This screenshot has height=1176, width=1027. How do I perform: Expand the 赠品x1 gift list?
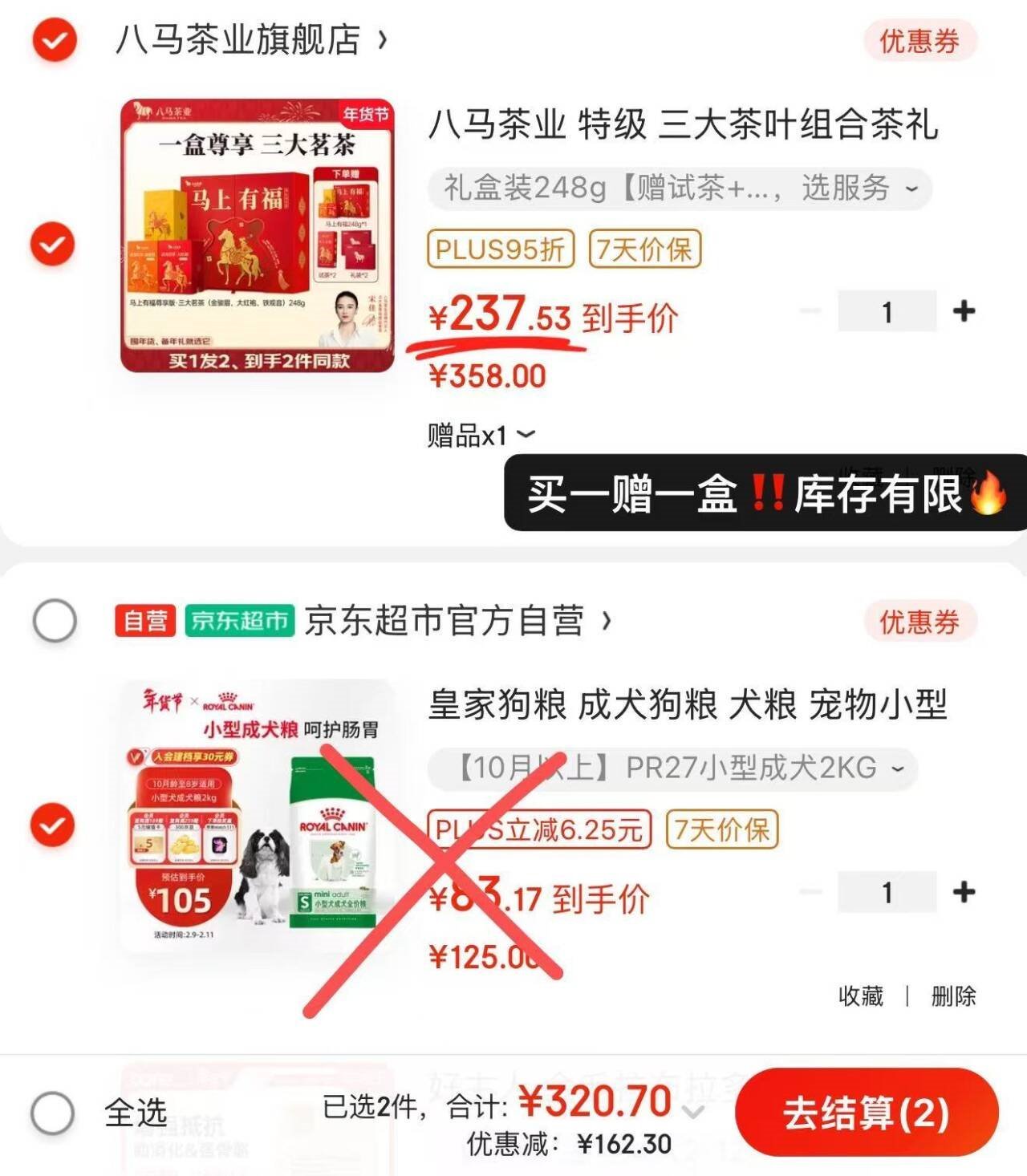(x=481, y=436)
